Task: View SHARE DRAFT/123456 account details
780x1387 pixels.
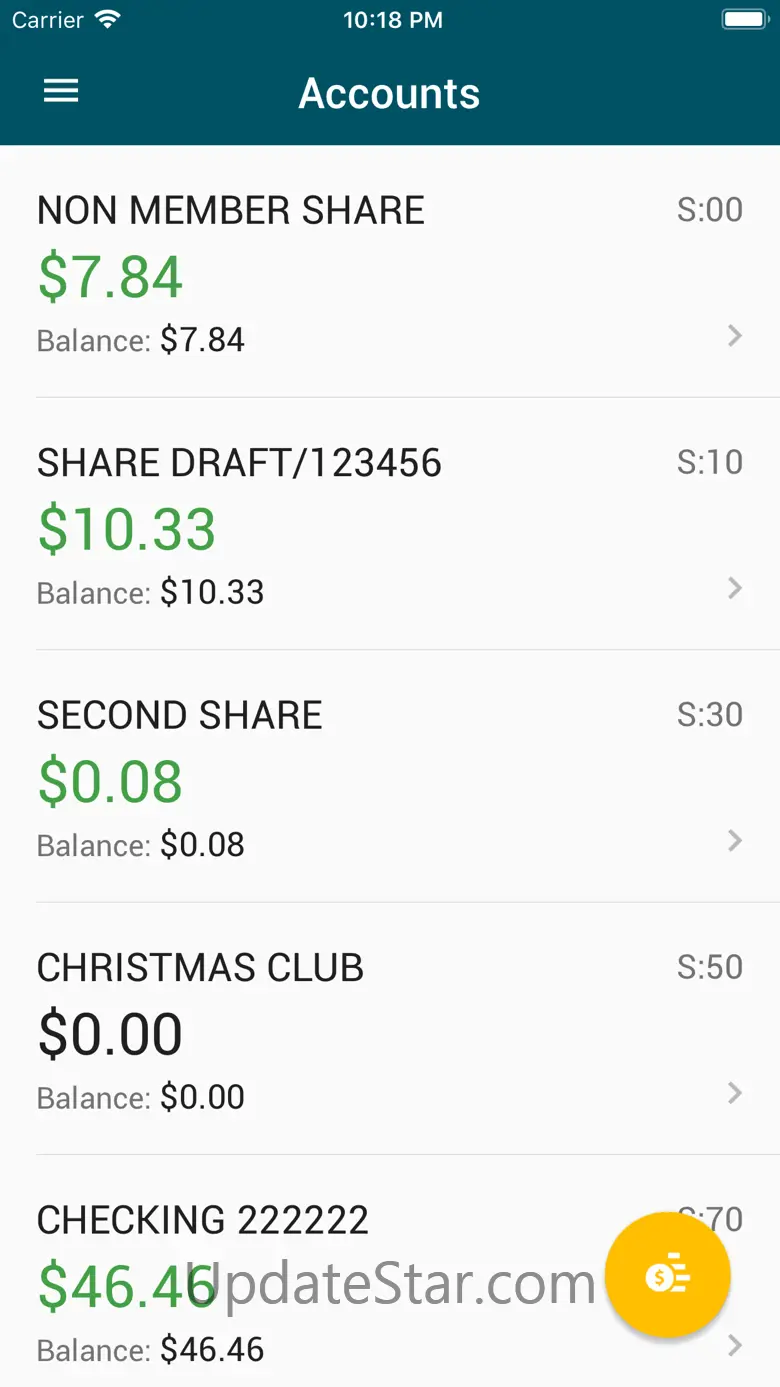Action: 390,525
